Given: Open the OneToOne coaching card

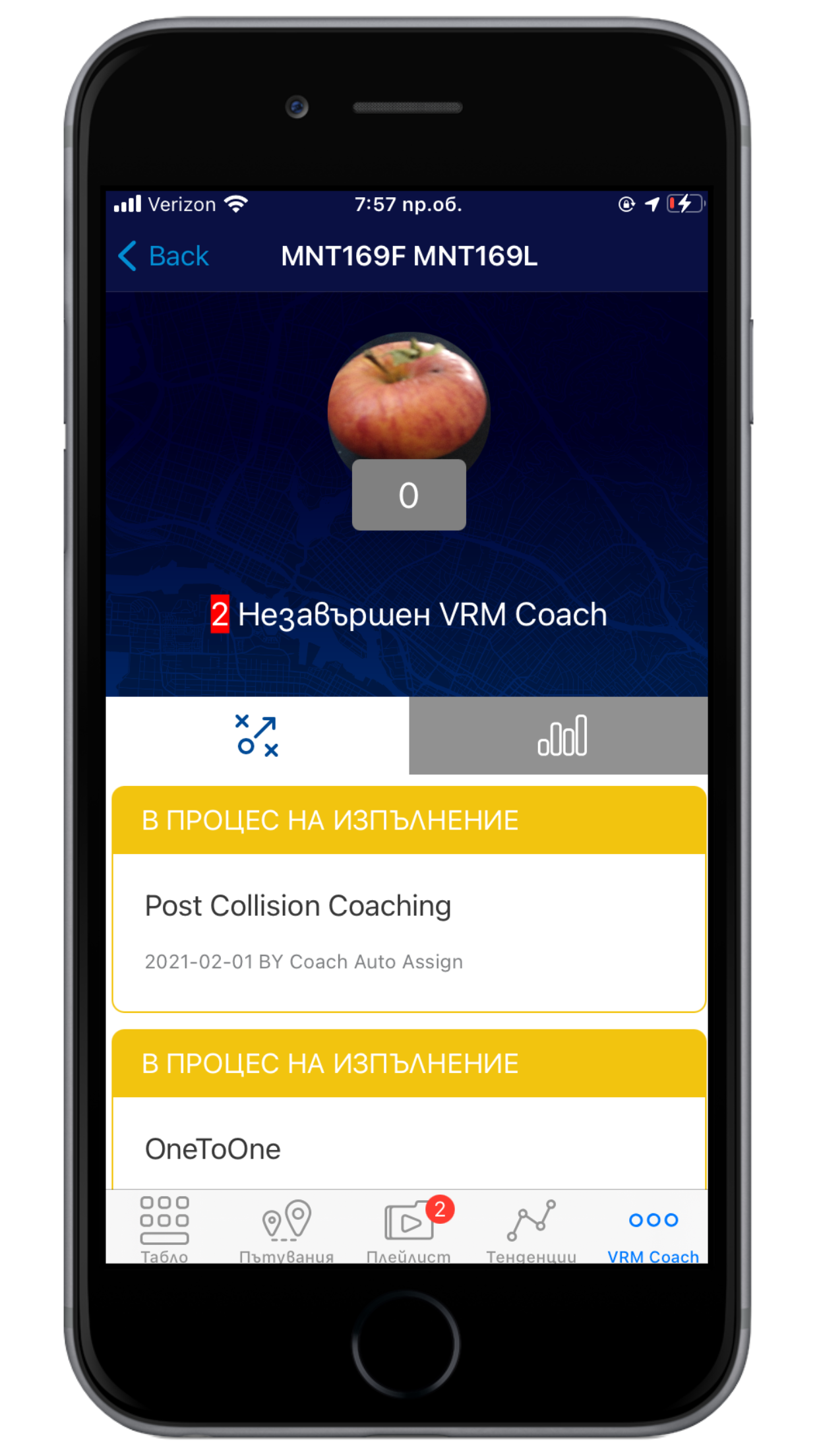Looking at the screenshot, I should 409,1147.
